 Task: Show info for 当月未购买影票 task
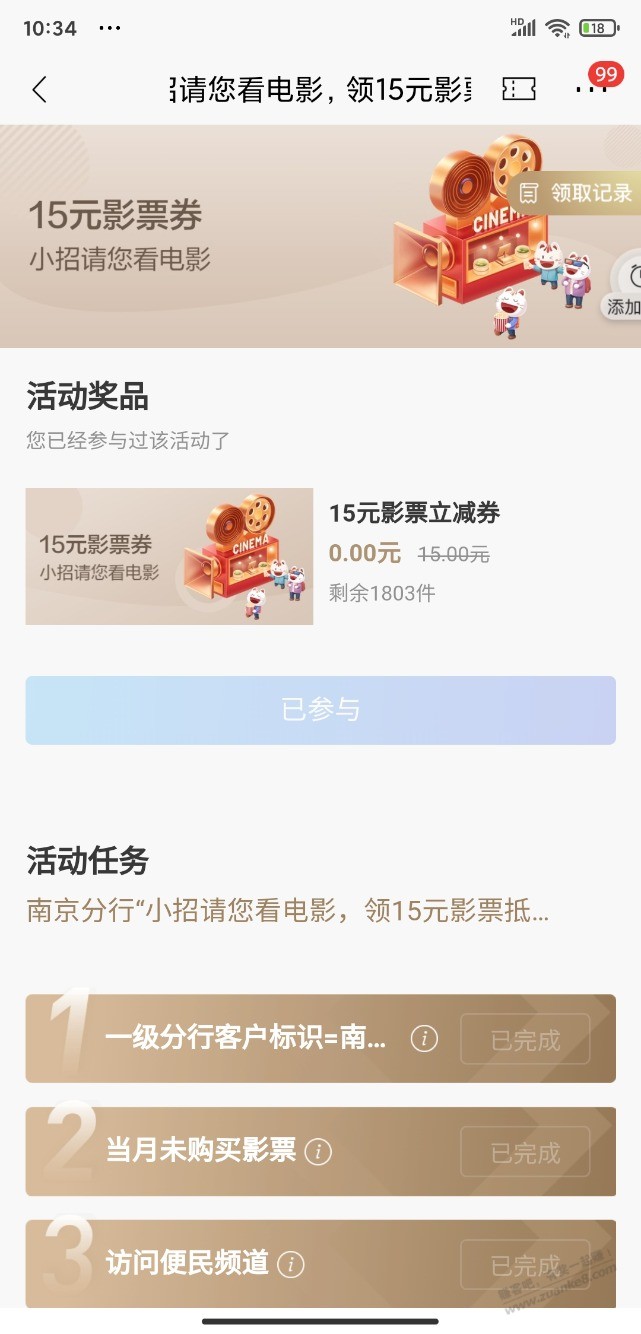tap(318, 1152)
